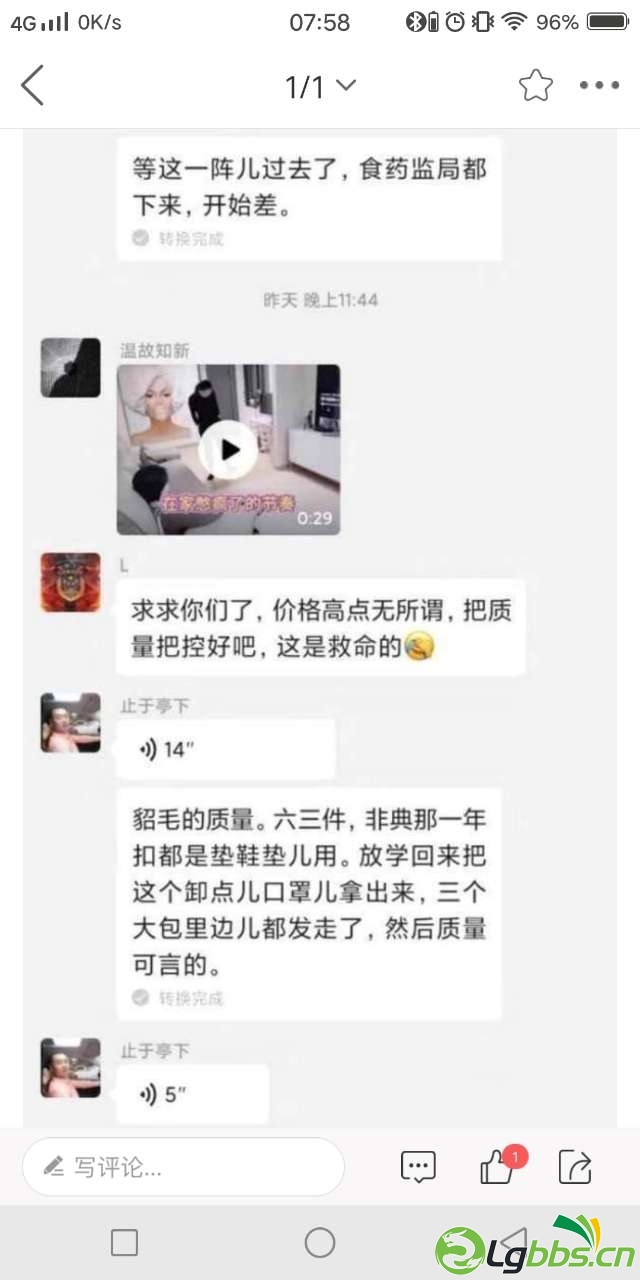Screen dimensions: 640x1280
Task: Open the comments speech bubble
Action: click(x=418, y=1166)
